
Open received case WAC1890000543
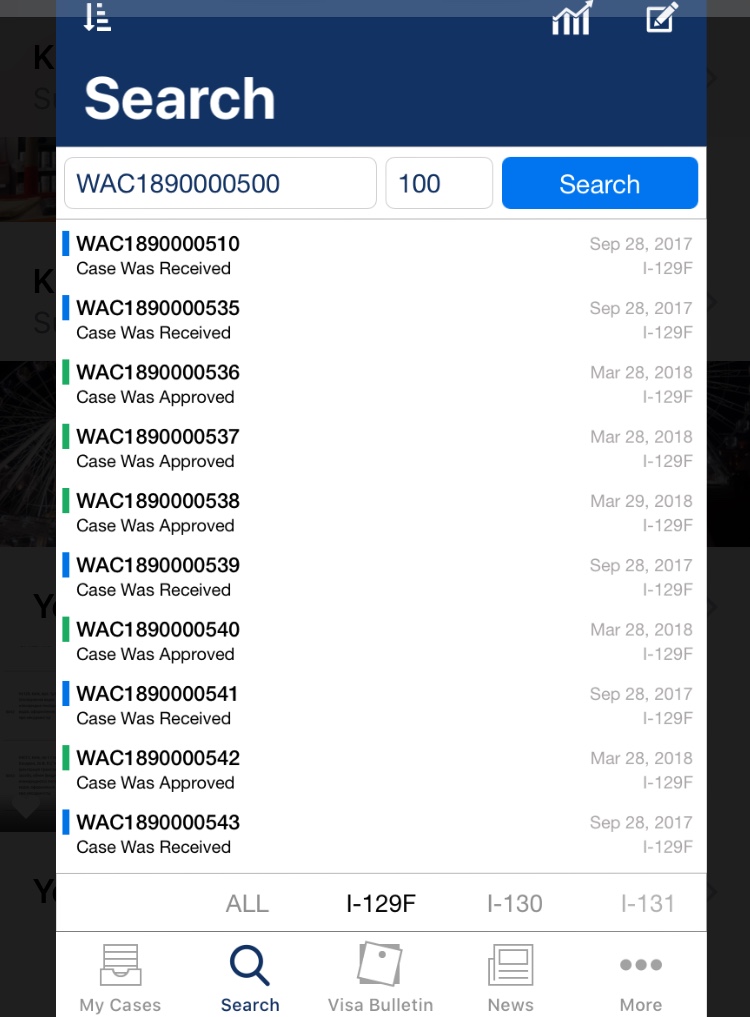[x=380, y=834]
